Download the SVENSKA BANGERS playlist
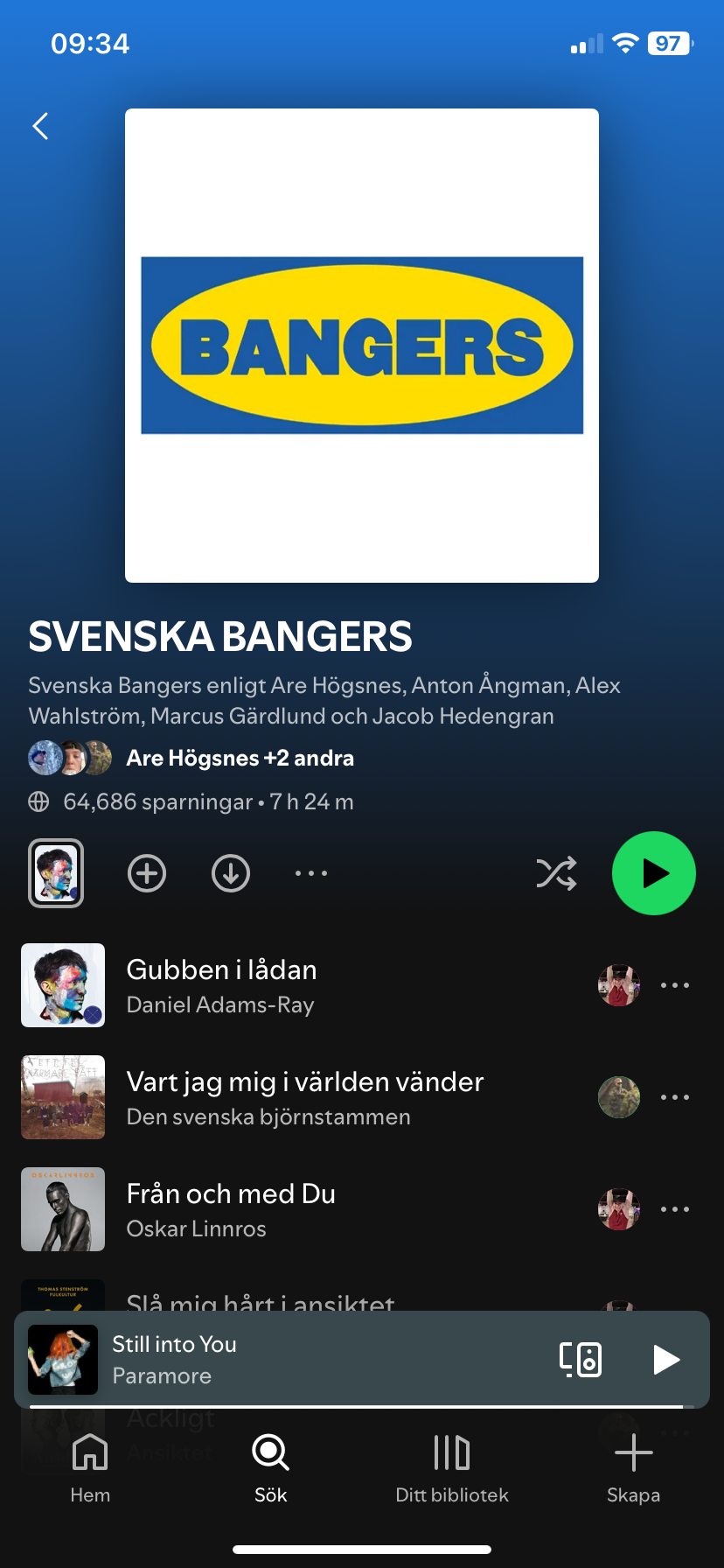The image size is (724, 1568). point(231,873)
